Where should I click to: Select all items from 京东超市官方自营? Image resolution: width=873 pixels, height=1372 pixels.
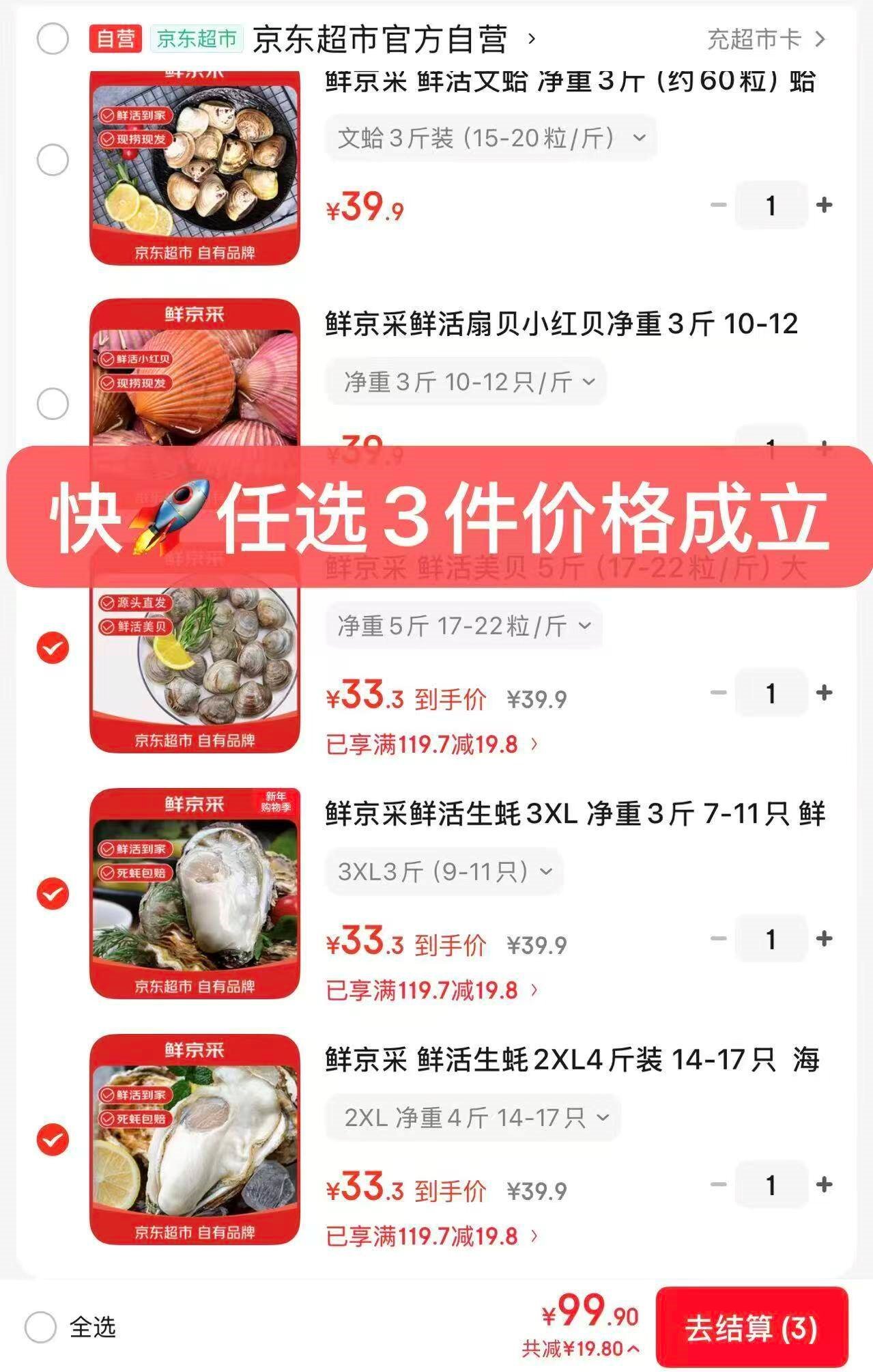click(53, 39)
